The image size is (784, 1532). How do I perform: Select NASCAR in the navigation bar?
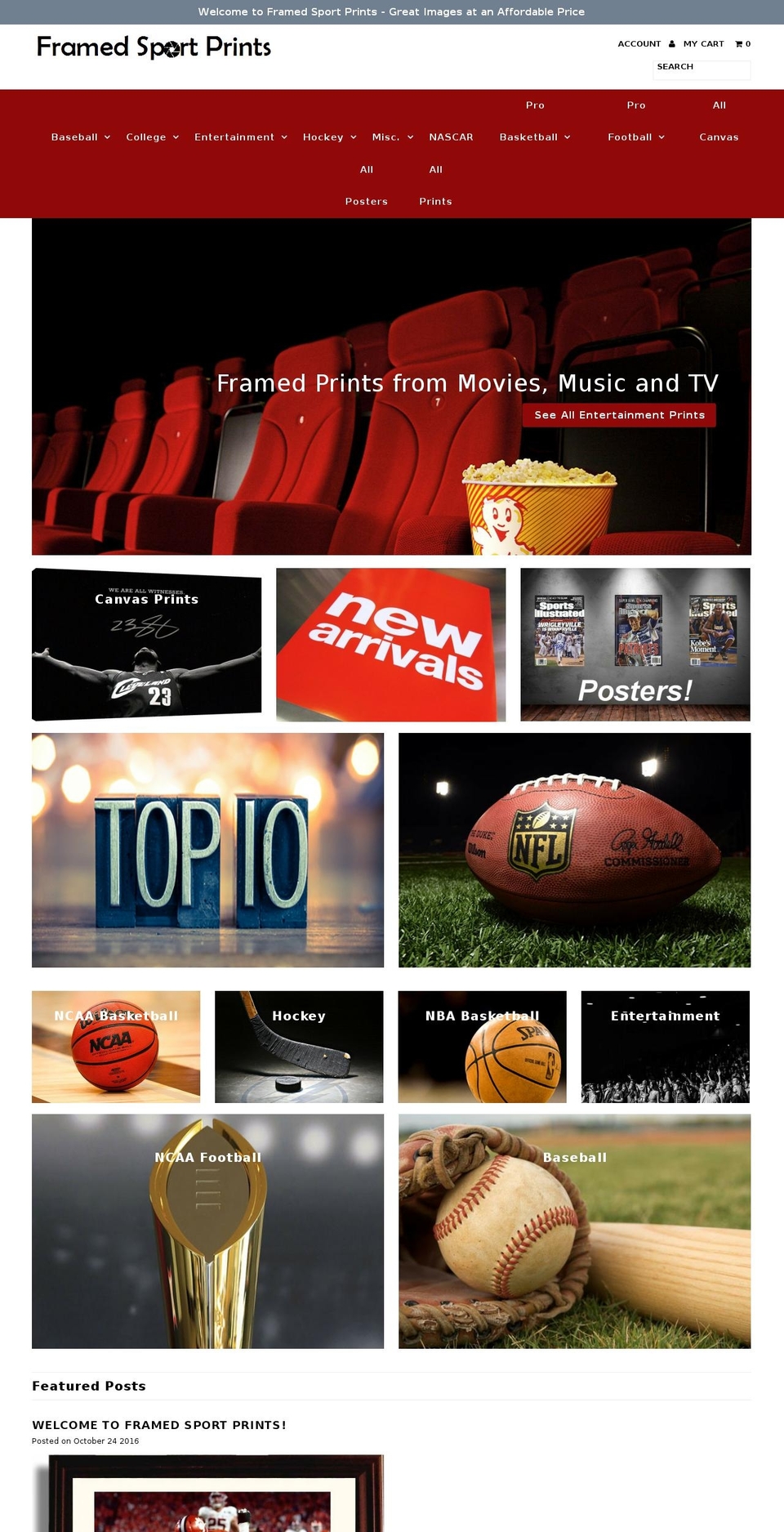click(x=451, y=136)
